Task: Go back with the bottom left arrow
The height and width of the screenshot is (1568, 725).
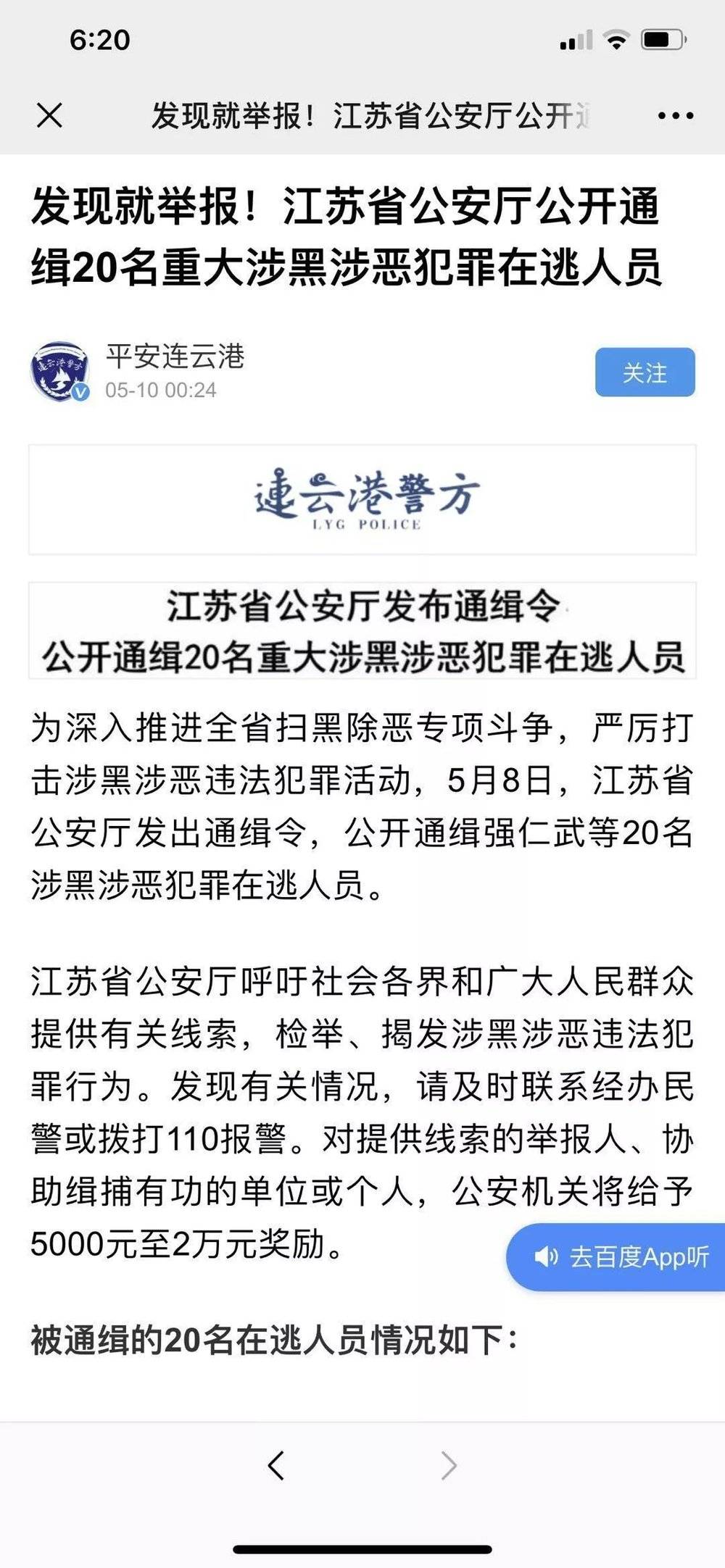Action: (x=275, y=1465)
